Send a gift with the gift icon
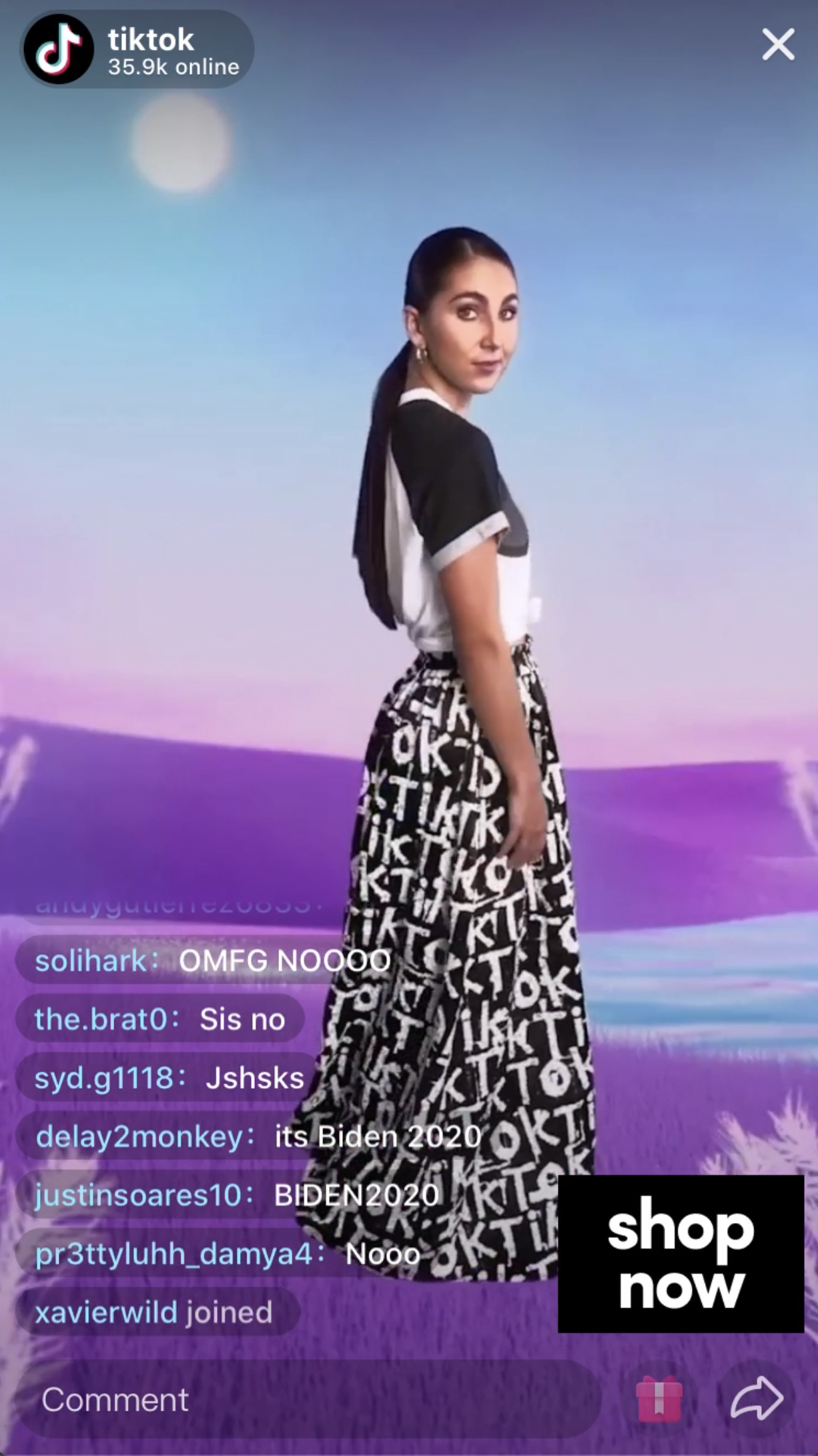Screen dimensions: 818x1456 [659, 1399]
